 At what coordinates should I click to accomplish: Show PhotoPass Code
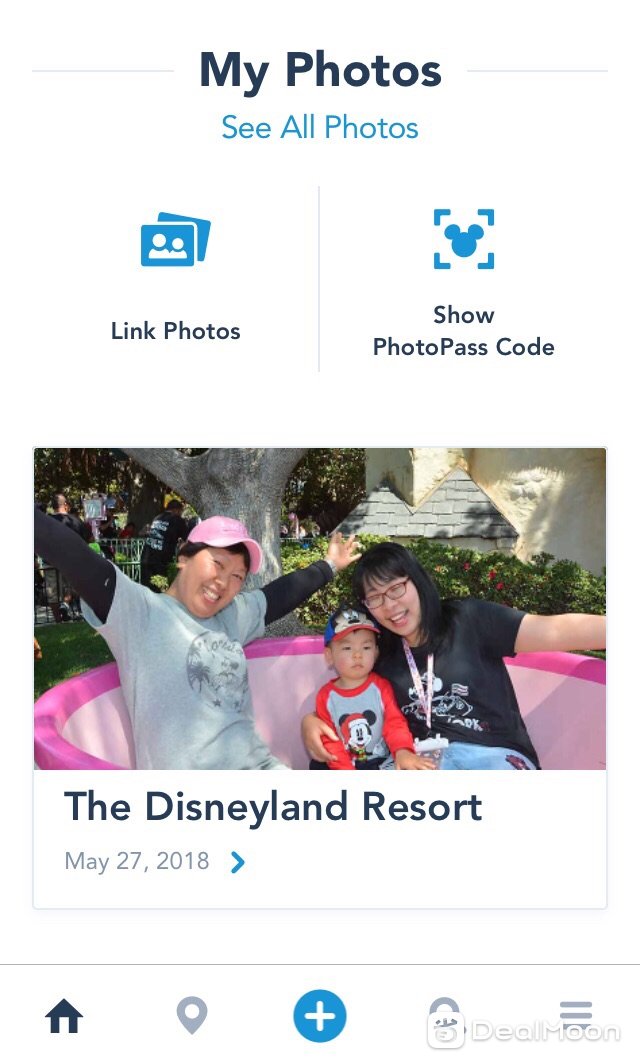463,285
